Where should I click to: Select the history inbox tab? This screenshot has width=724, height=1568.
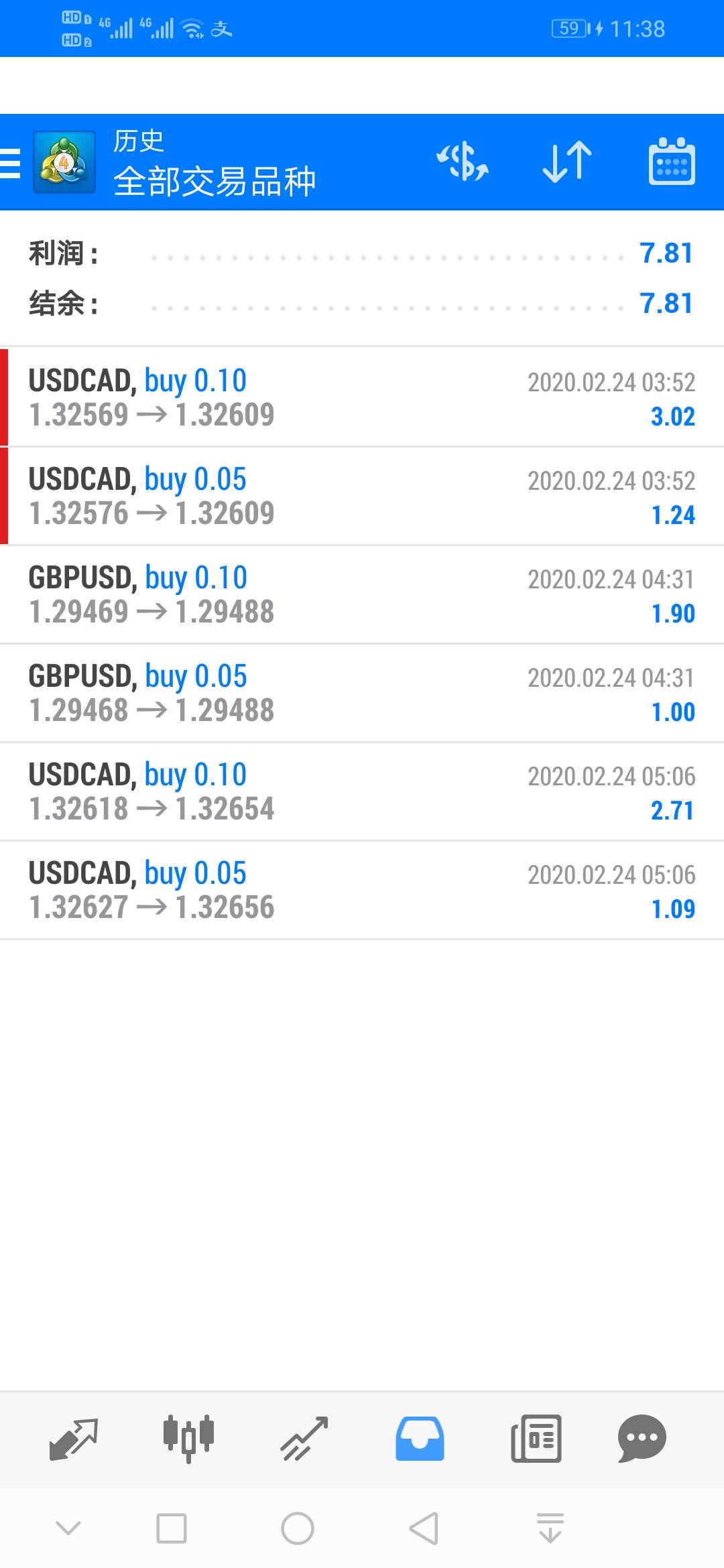[x=420, y=1438]
